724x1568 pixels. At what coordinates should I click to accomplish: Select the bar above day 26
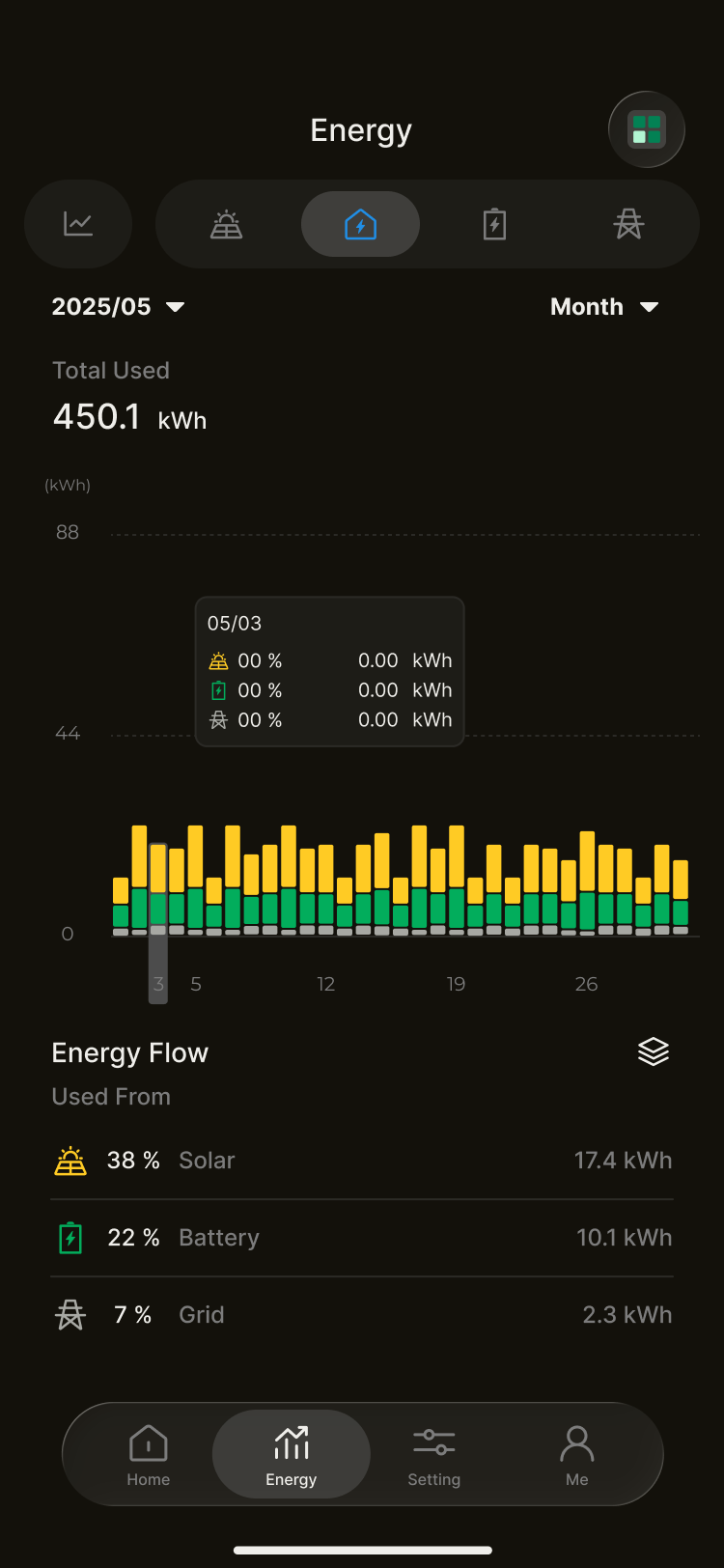click(x=587, y=883)
